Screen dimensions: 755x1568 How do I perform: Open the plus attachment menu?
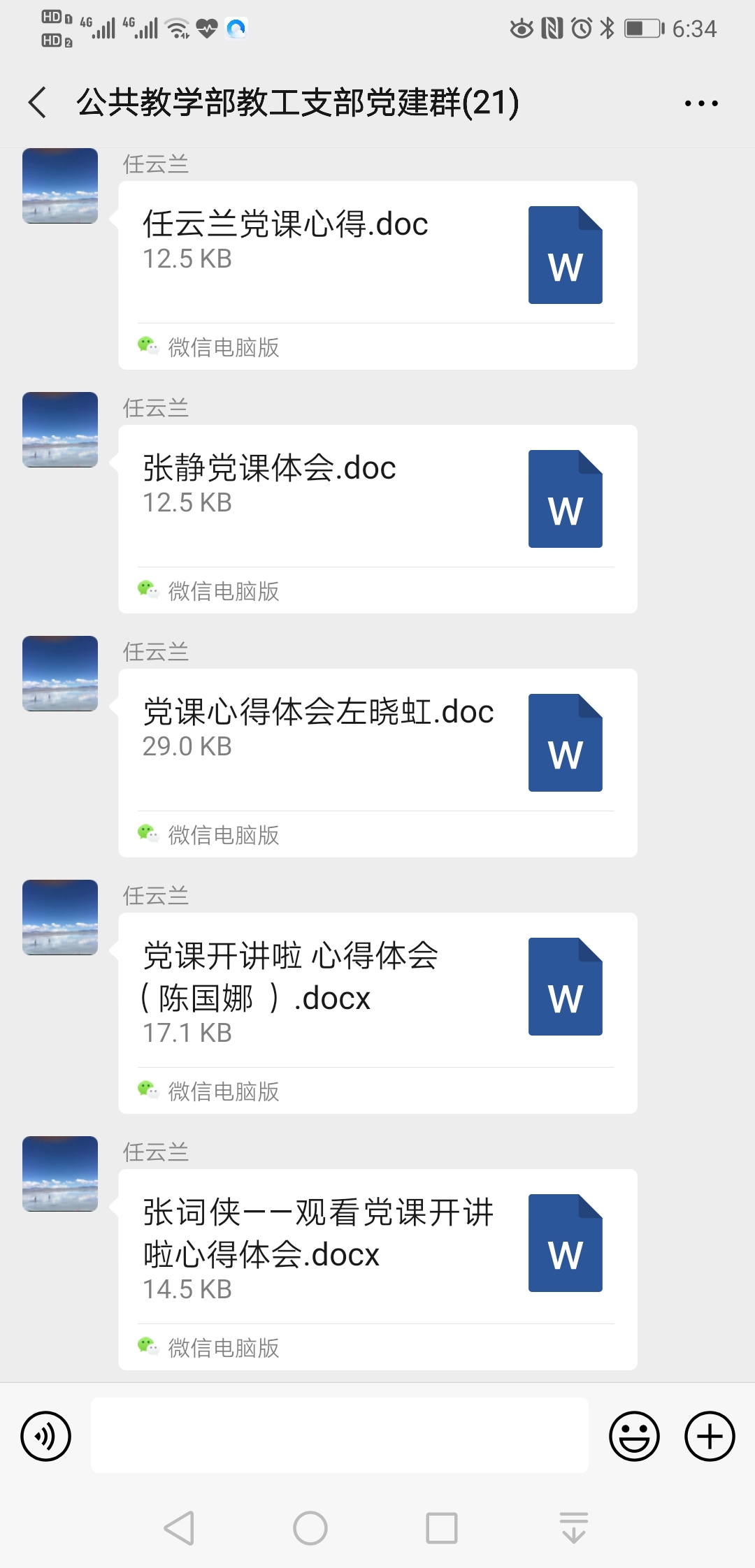tap(710, 1437)
